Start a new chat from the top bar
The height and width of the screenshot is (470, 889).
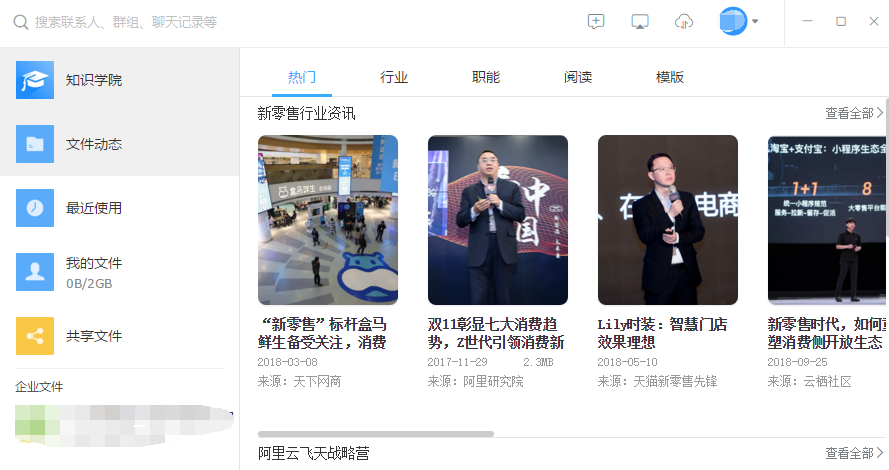(x=596, y=22)
